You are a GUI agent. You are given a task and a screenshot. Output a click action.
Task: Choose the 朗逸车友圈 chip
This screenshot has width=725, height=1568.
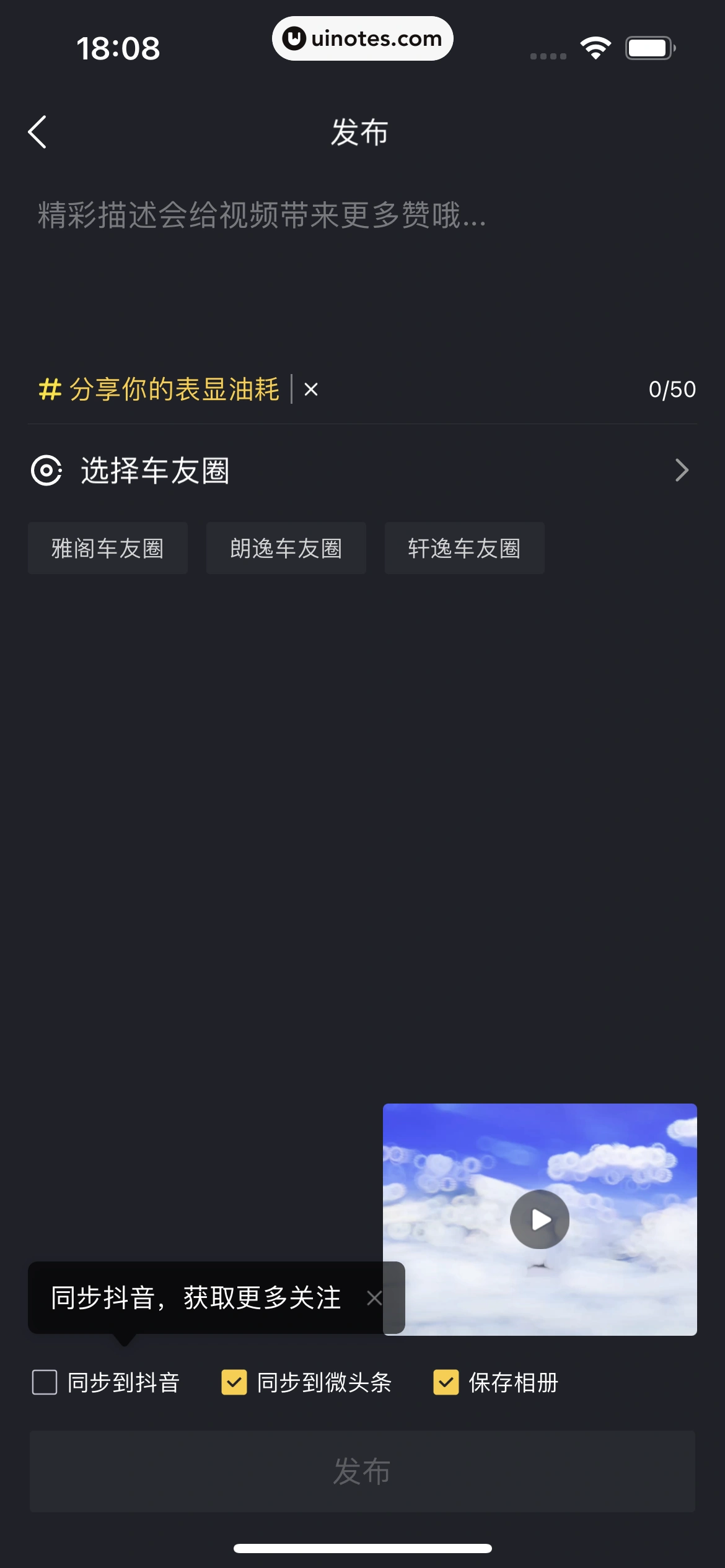click(286, 548)
